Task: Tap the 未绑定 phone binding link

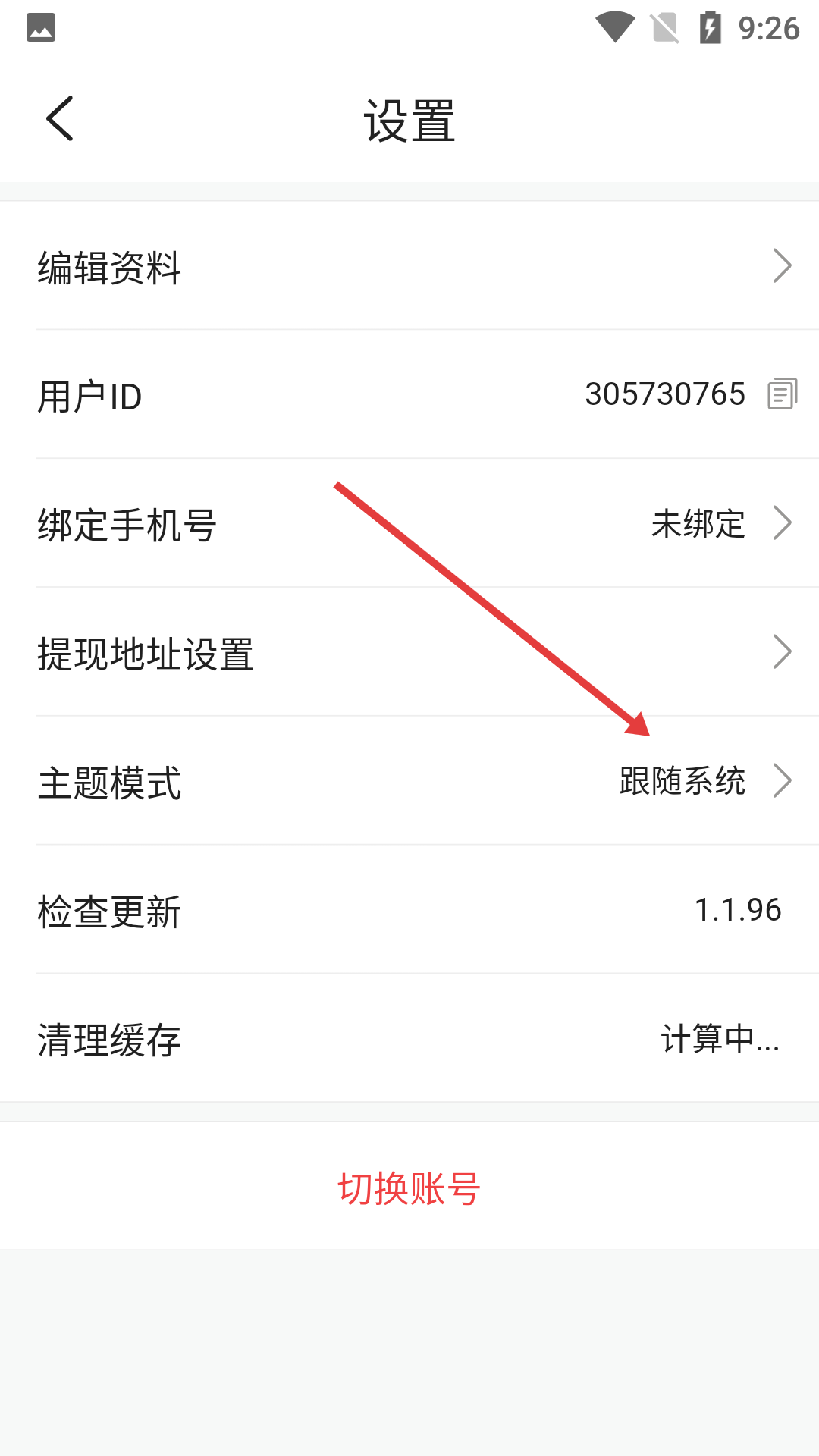Action: pos(698,522)
